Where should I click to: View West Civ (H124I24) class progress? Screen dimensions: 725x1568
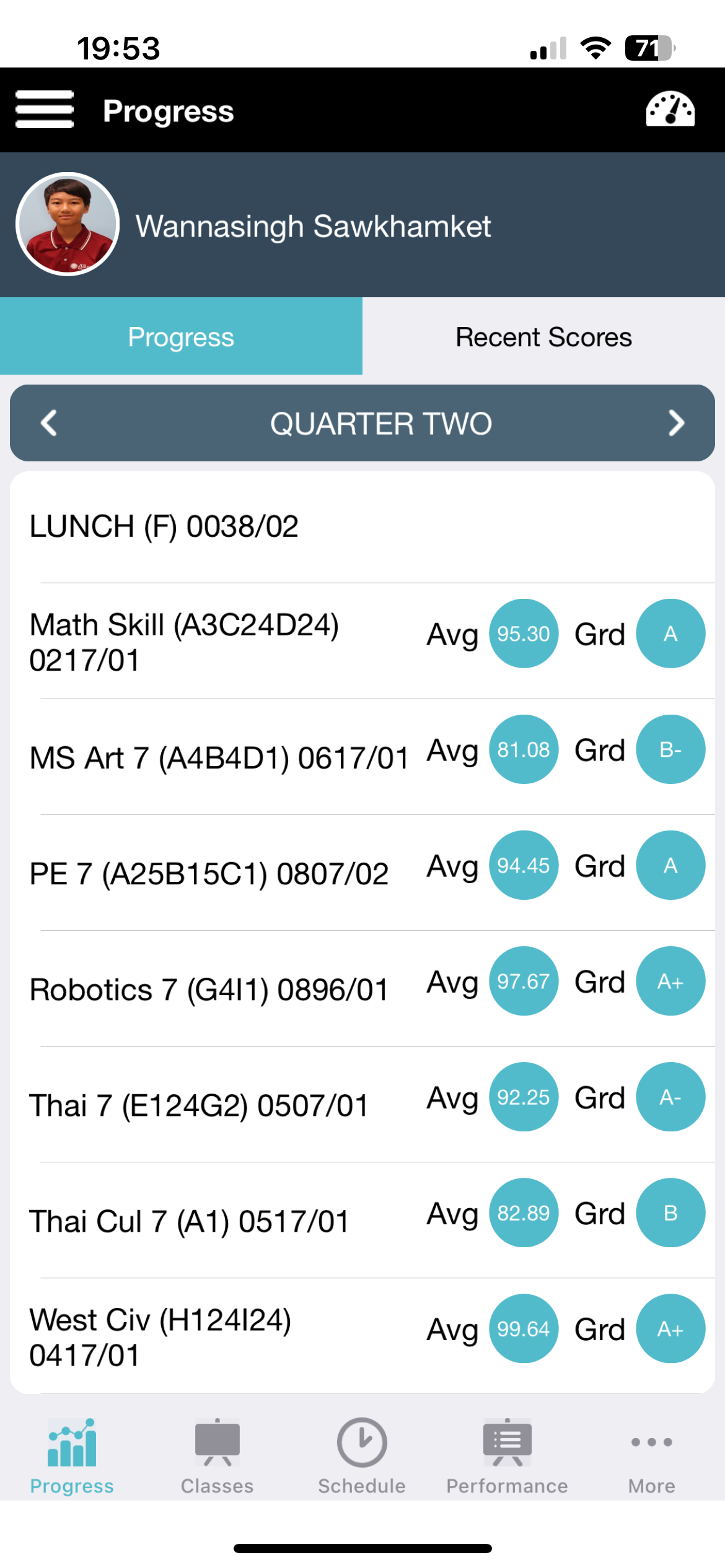pyautogui.click(x=362, y=1336)
